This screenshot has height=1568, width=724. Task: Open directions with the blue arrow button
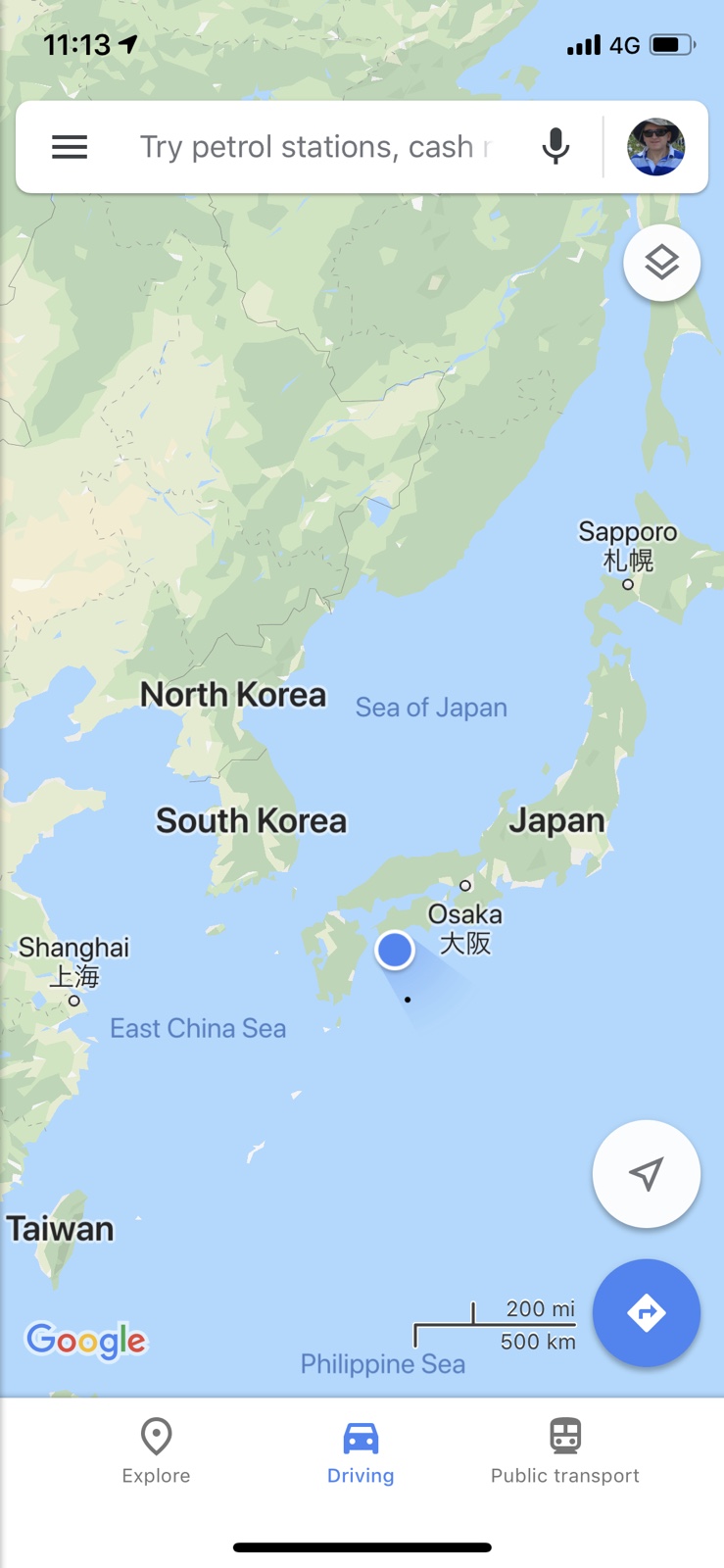pyautogui.click(x=646, y=1312)
